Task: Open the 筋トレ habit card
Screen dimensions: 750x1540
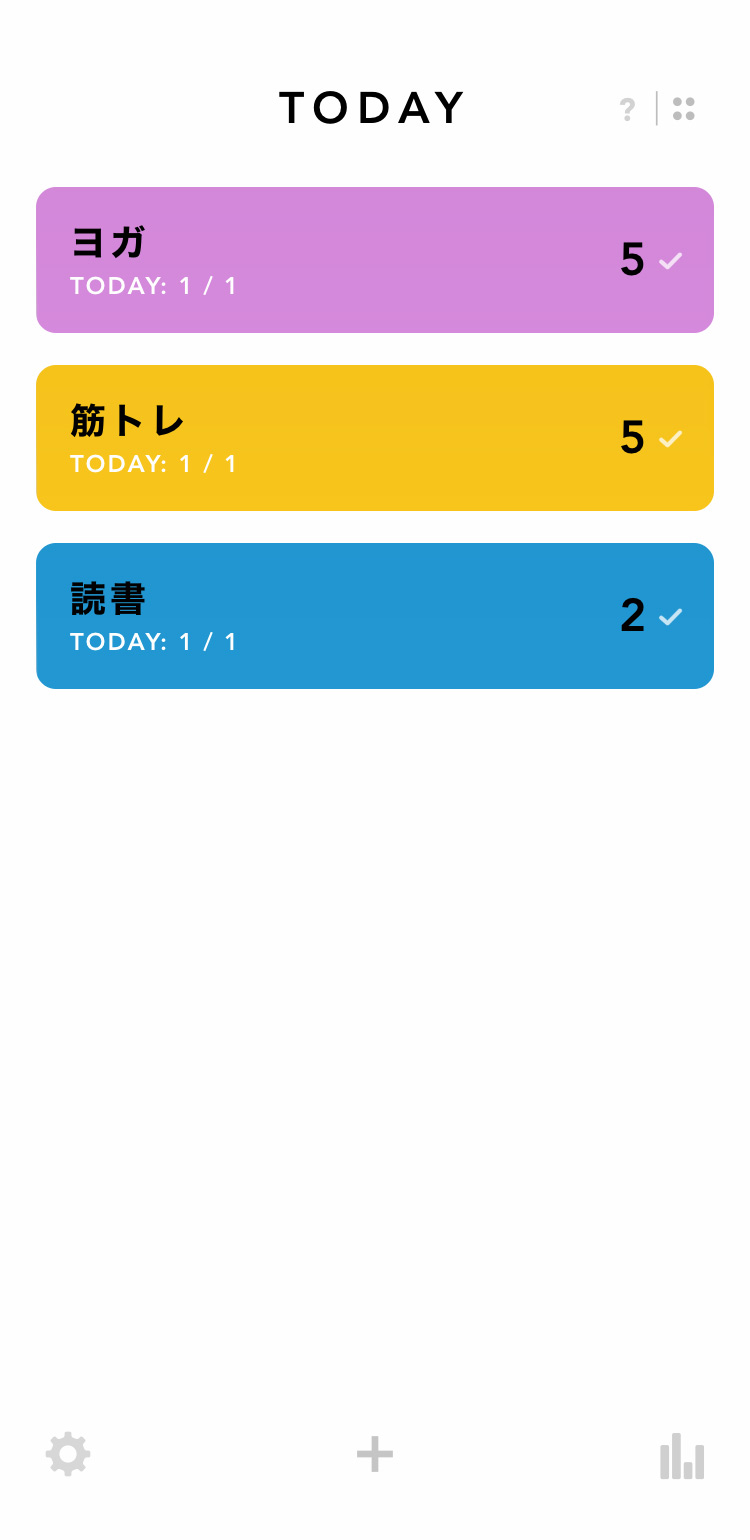Action: pos(375,438)
